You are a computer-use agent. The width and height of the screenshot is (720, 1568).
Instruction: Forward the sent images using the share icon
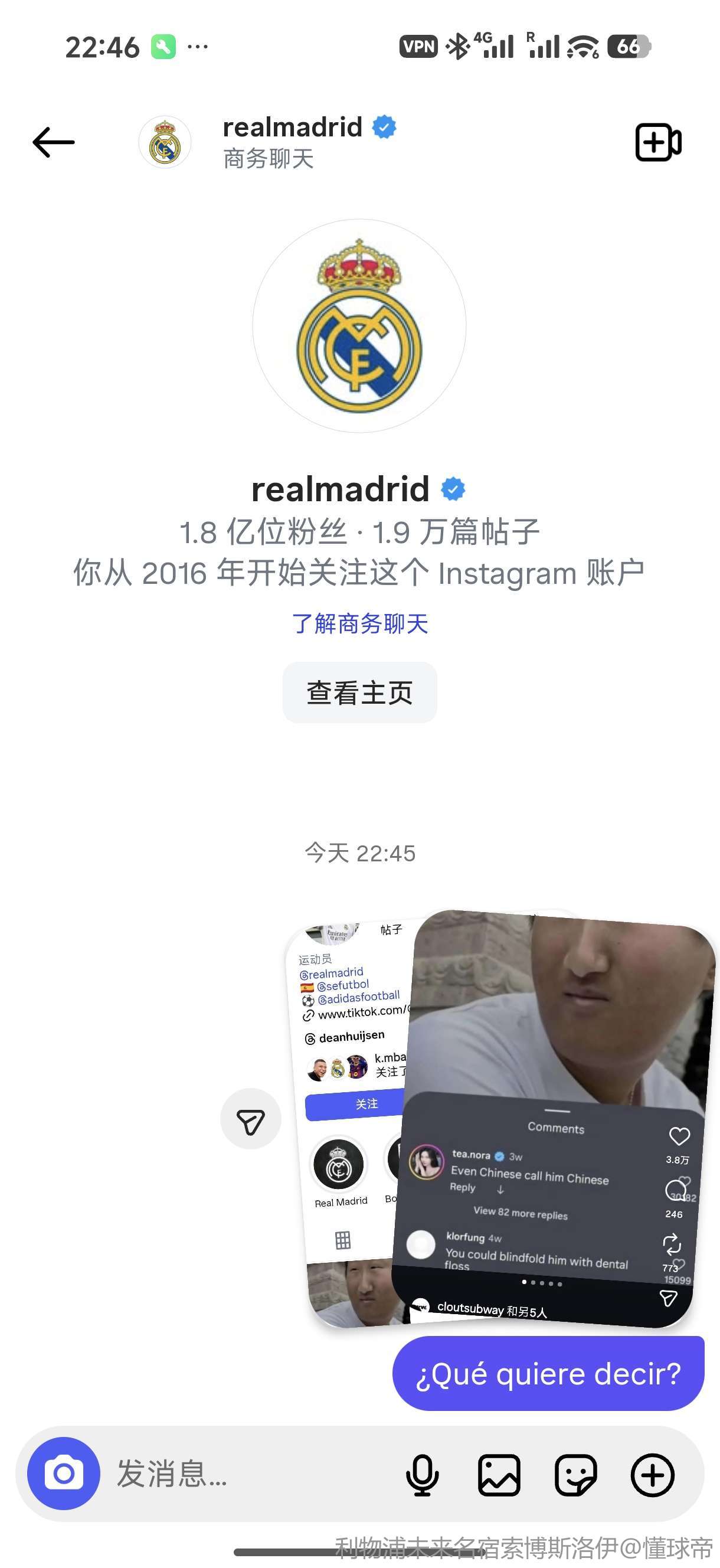click(251, 1119)
